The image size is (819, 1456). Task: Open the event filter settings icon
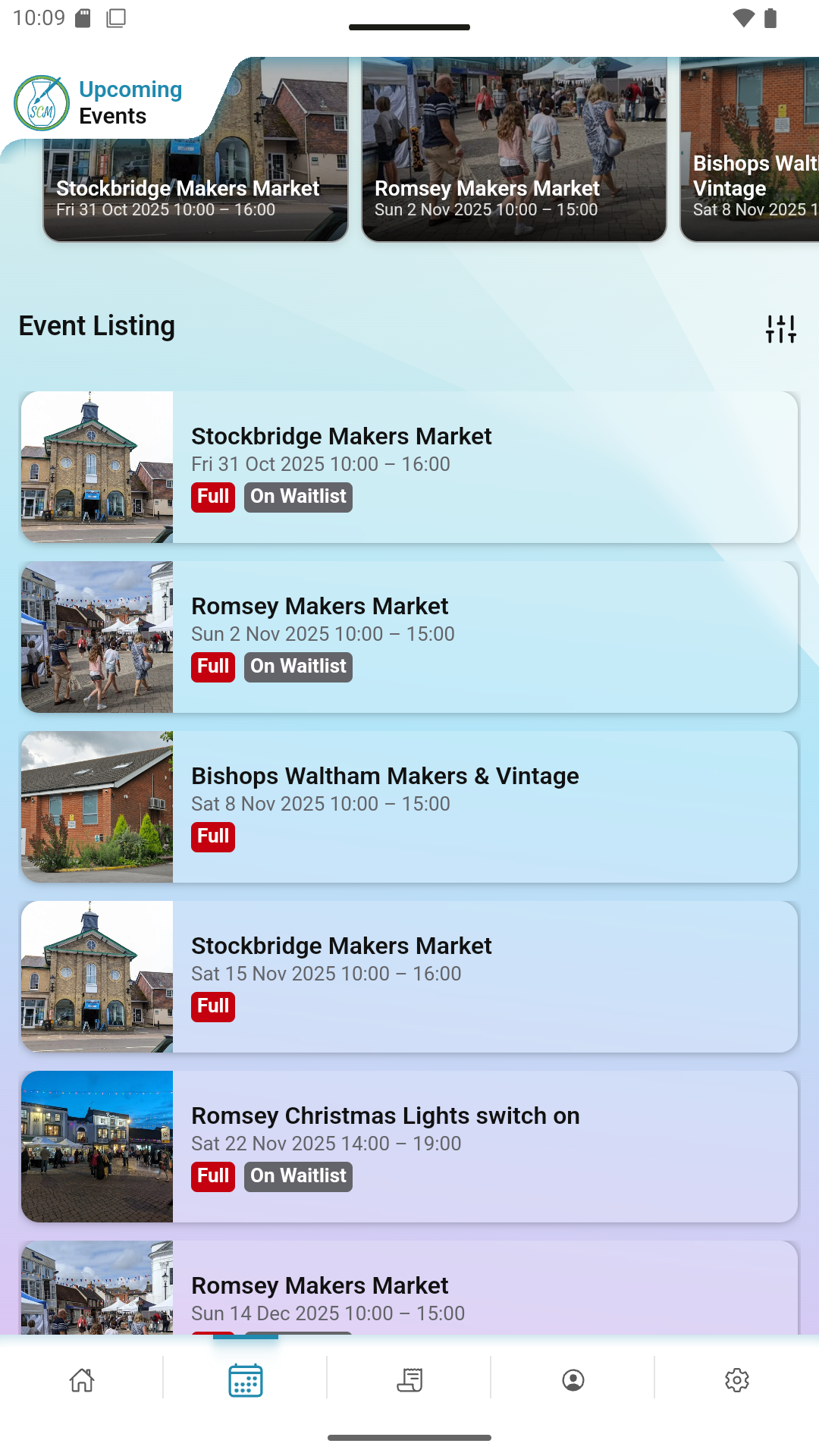point(780,329)
